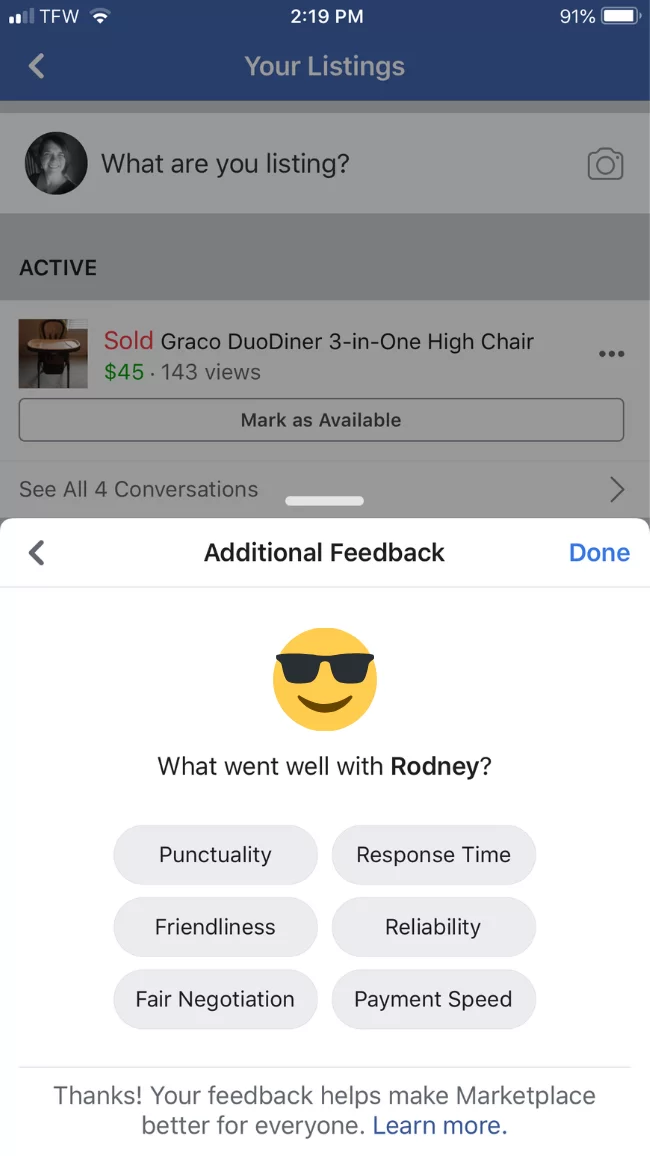Viewport: 650px width, 1156px height.
Task: Tap the sheet's drag handle
Action: coord(324,501)
